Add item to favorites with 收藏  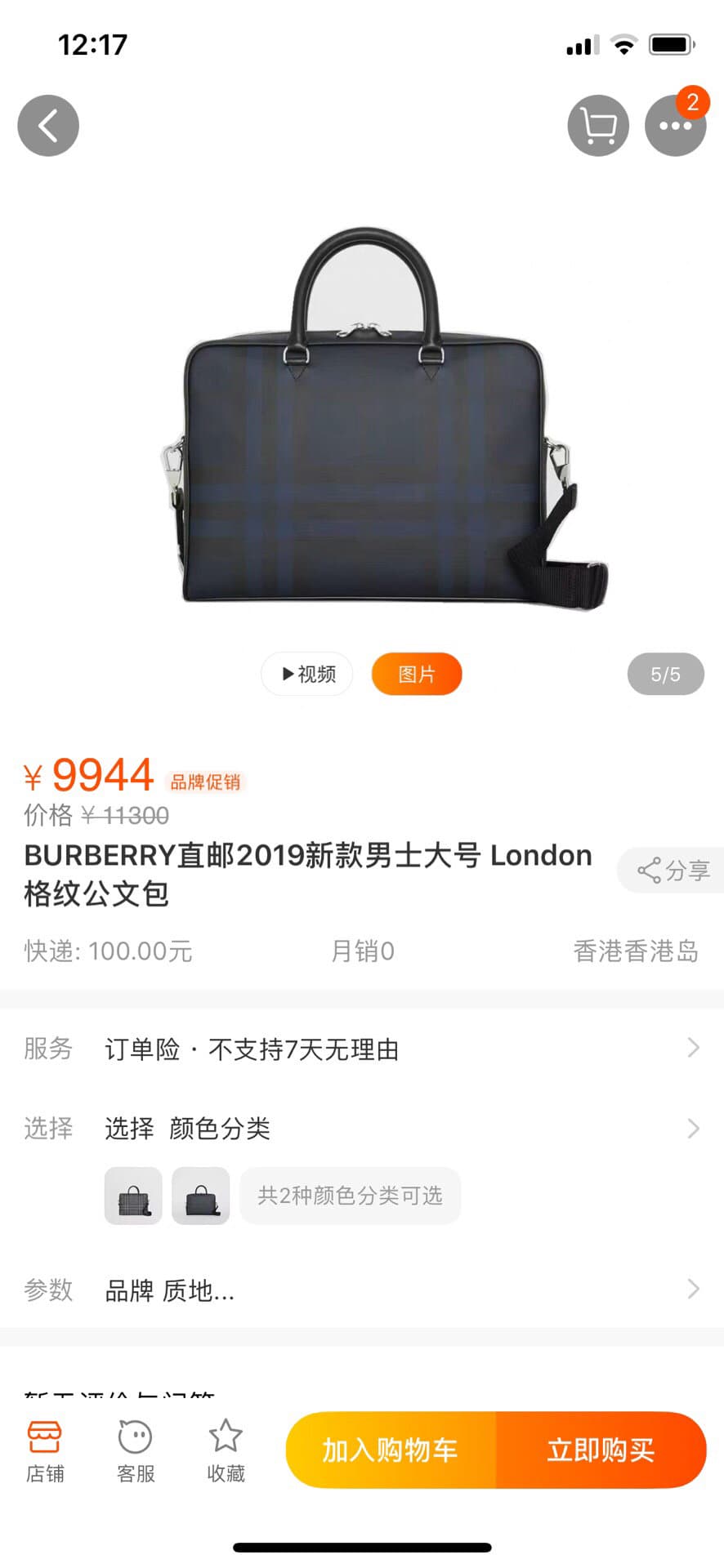[226, 1451]
